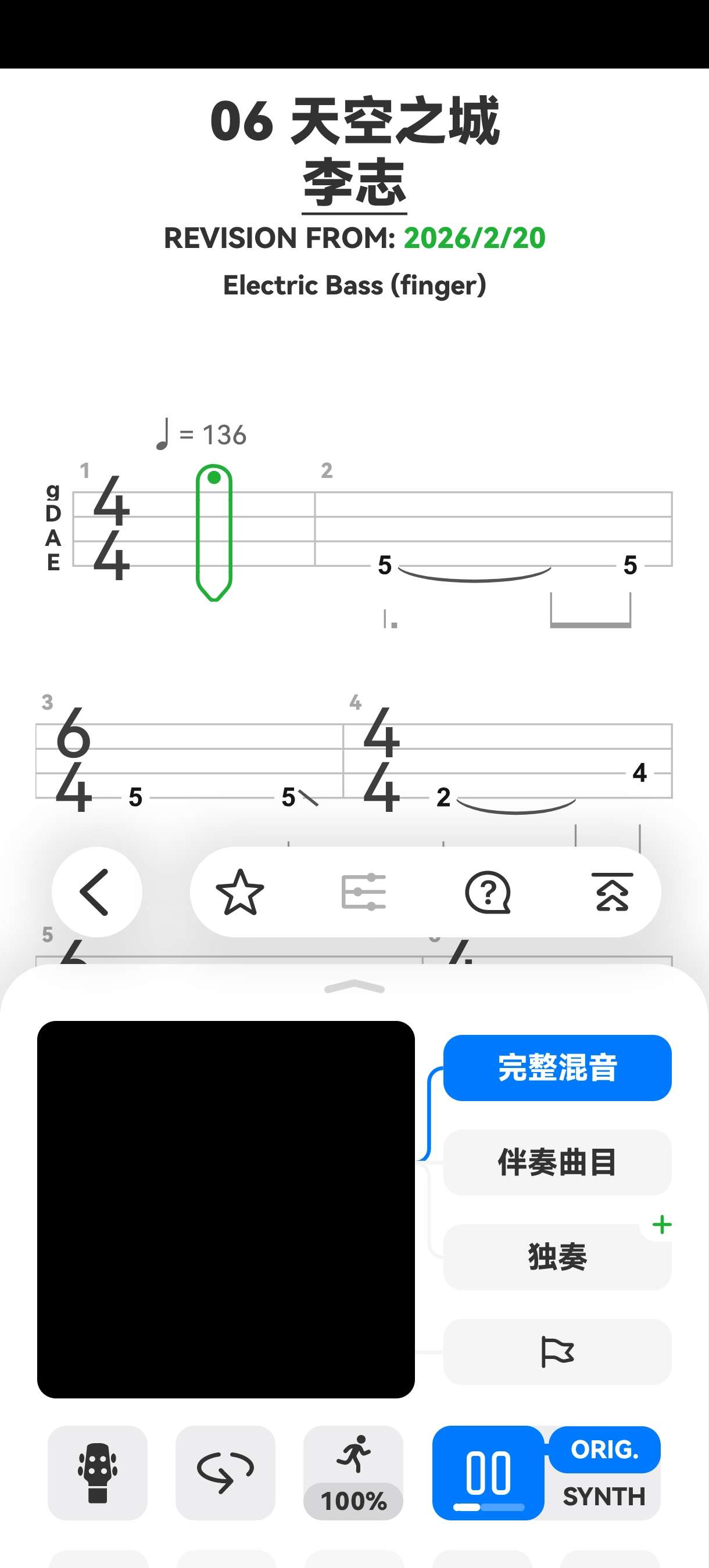Tap the black video player area
This screenshot has height=1568, width=709.
tap(226, 1210)
